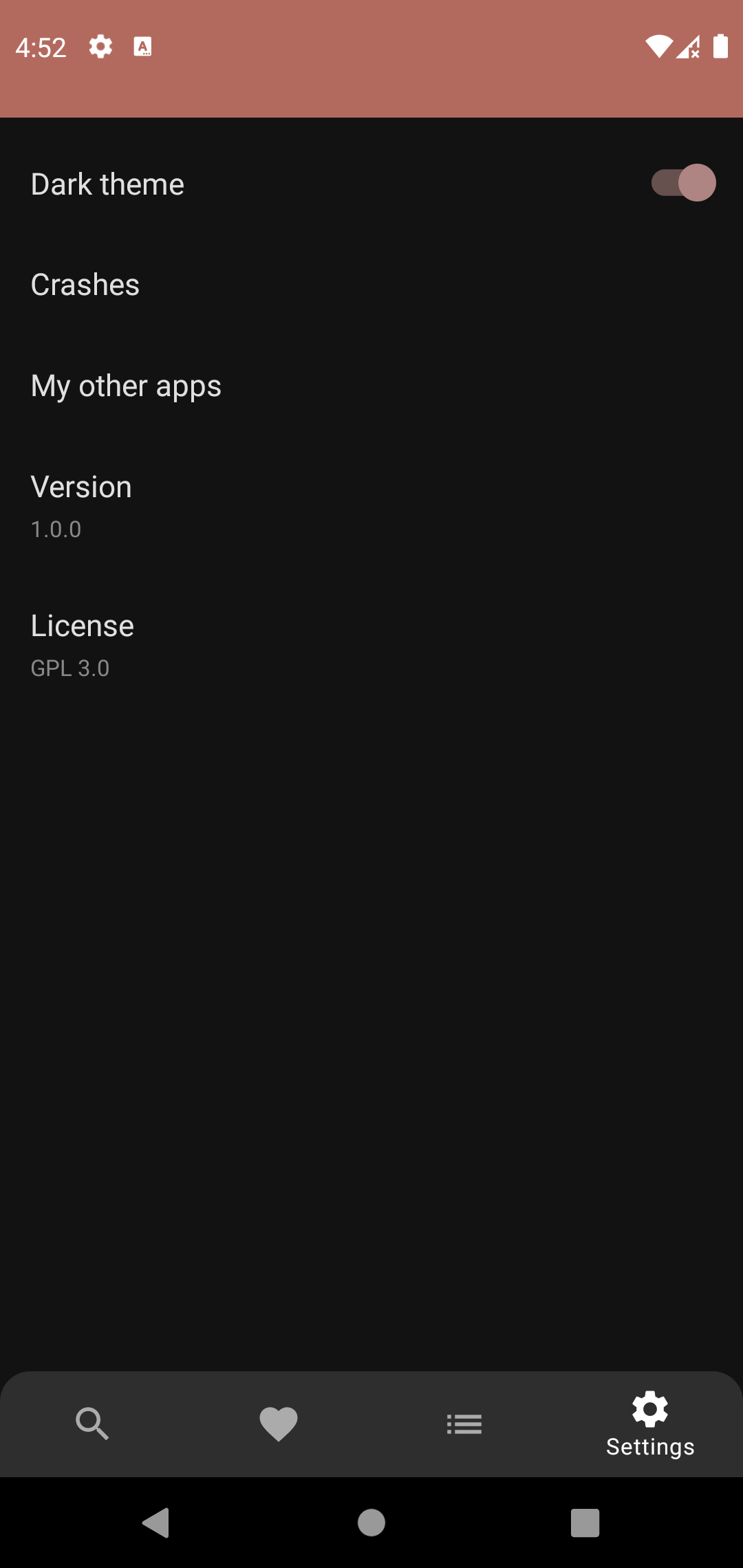Select the Settings tab

point(650,1424)
